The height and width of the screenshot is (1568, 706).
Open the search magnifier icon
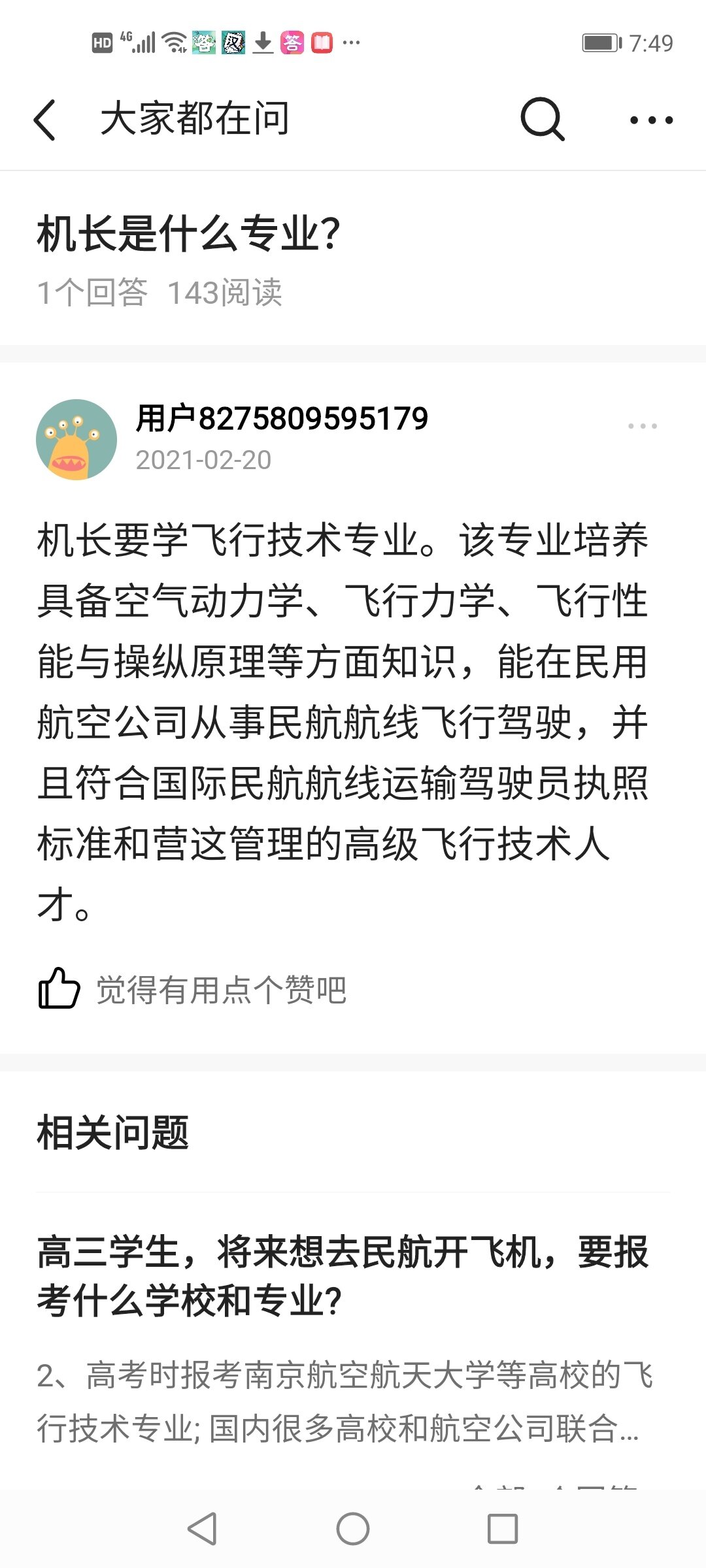coord(542,120)
